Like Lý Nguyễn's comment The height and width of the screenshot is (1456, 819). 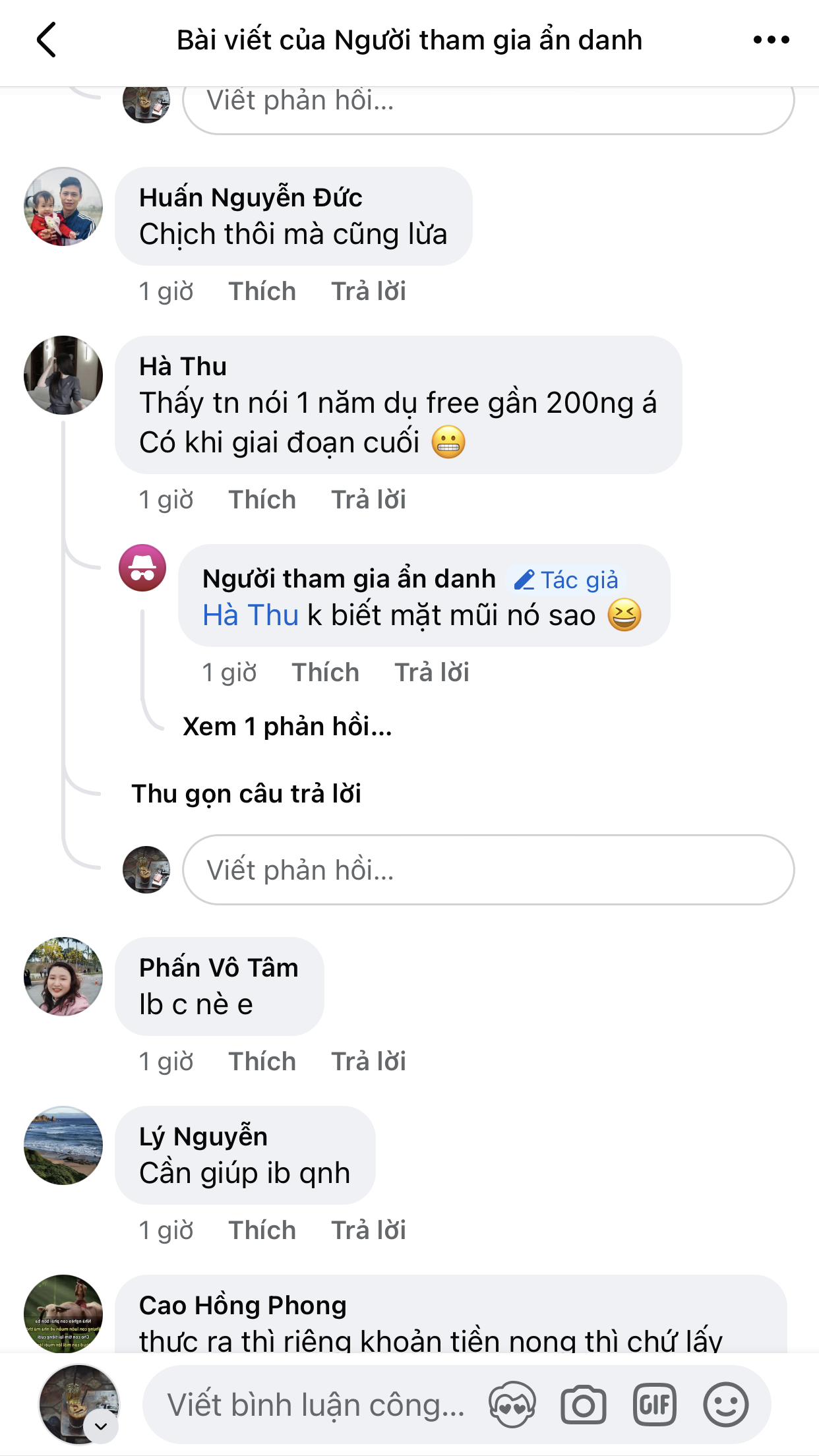pyautogui.click(x=262, y=1230)
